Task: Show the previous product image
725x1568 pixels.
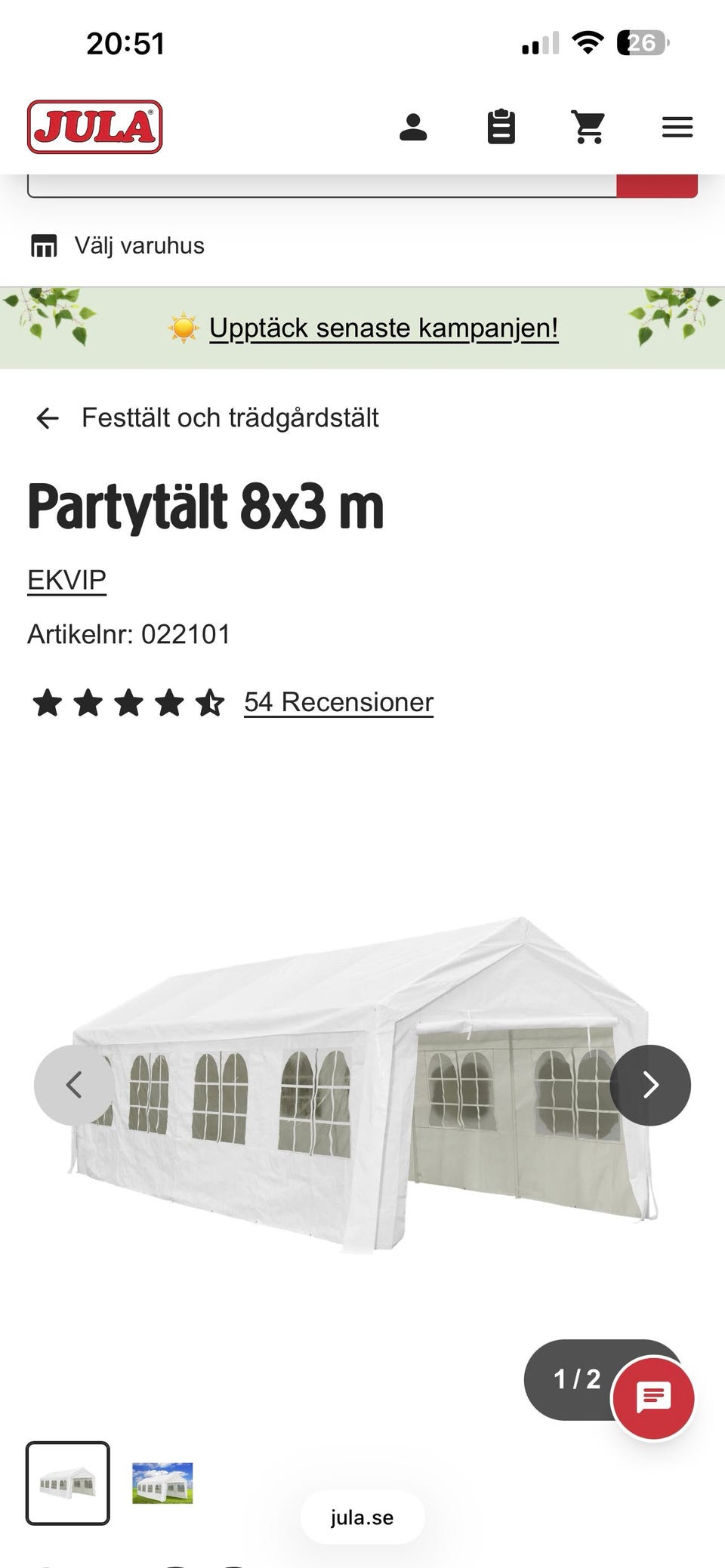Action: [74, 1085]
